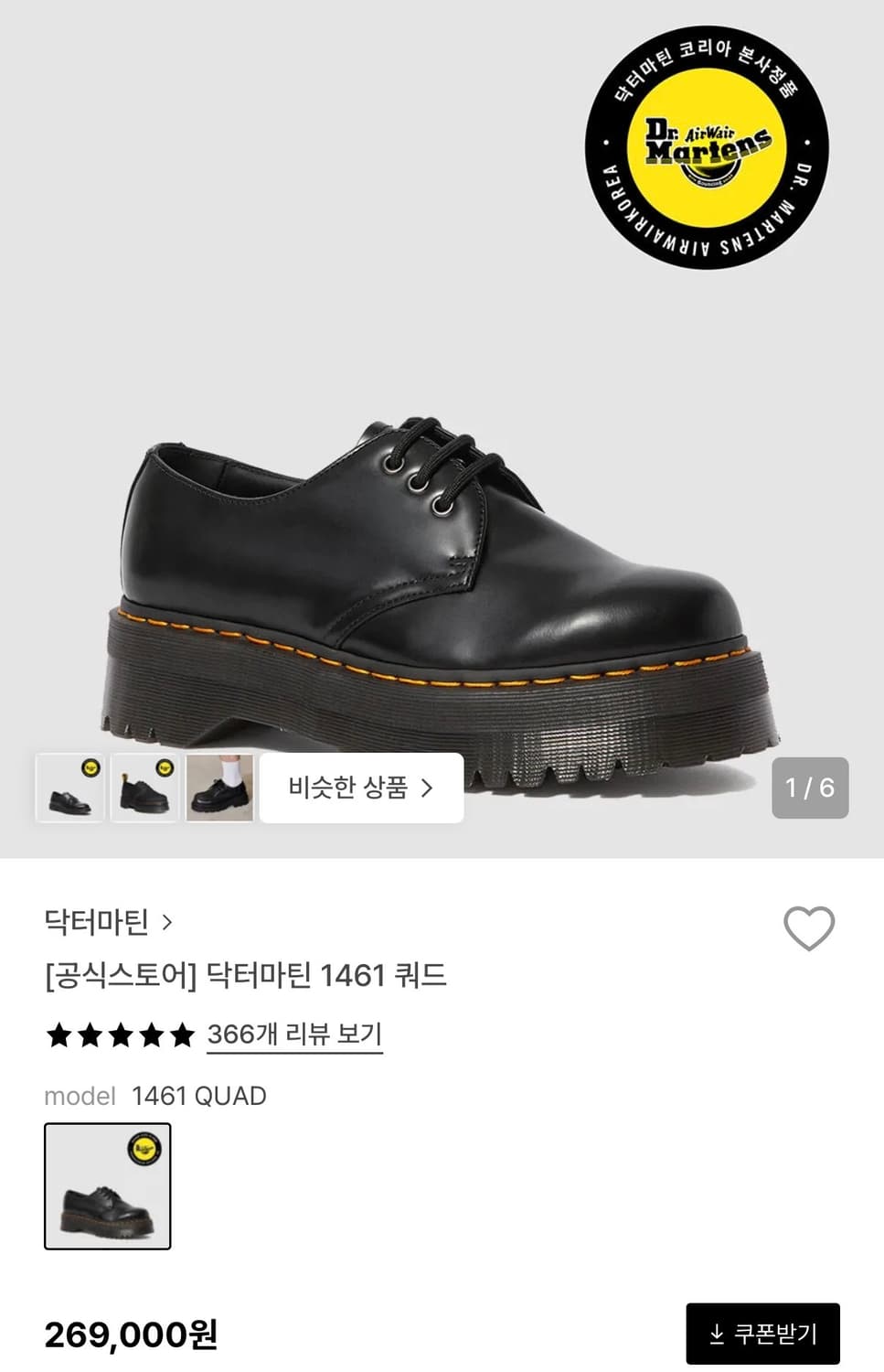Click the 1/6 image counter
Image resolution: width=884 pixels, height=1372 pixels.
(808, 788)
